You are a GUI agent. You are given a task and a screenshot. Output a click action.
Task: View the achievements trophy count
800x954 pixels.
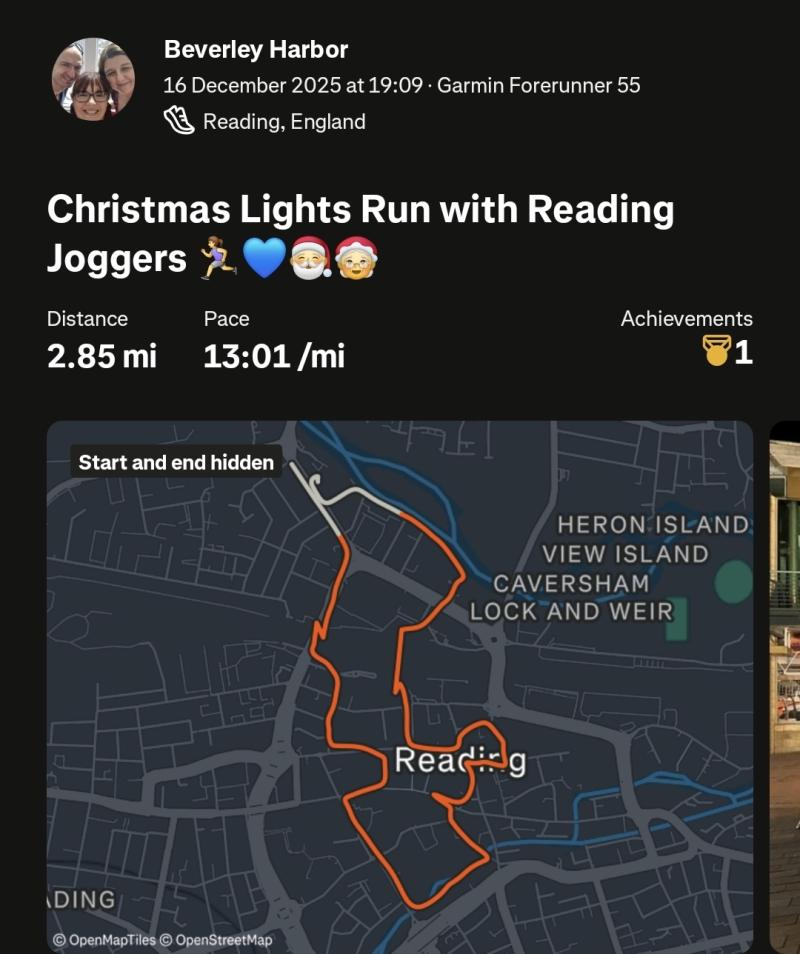tap(727, 351)
